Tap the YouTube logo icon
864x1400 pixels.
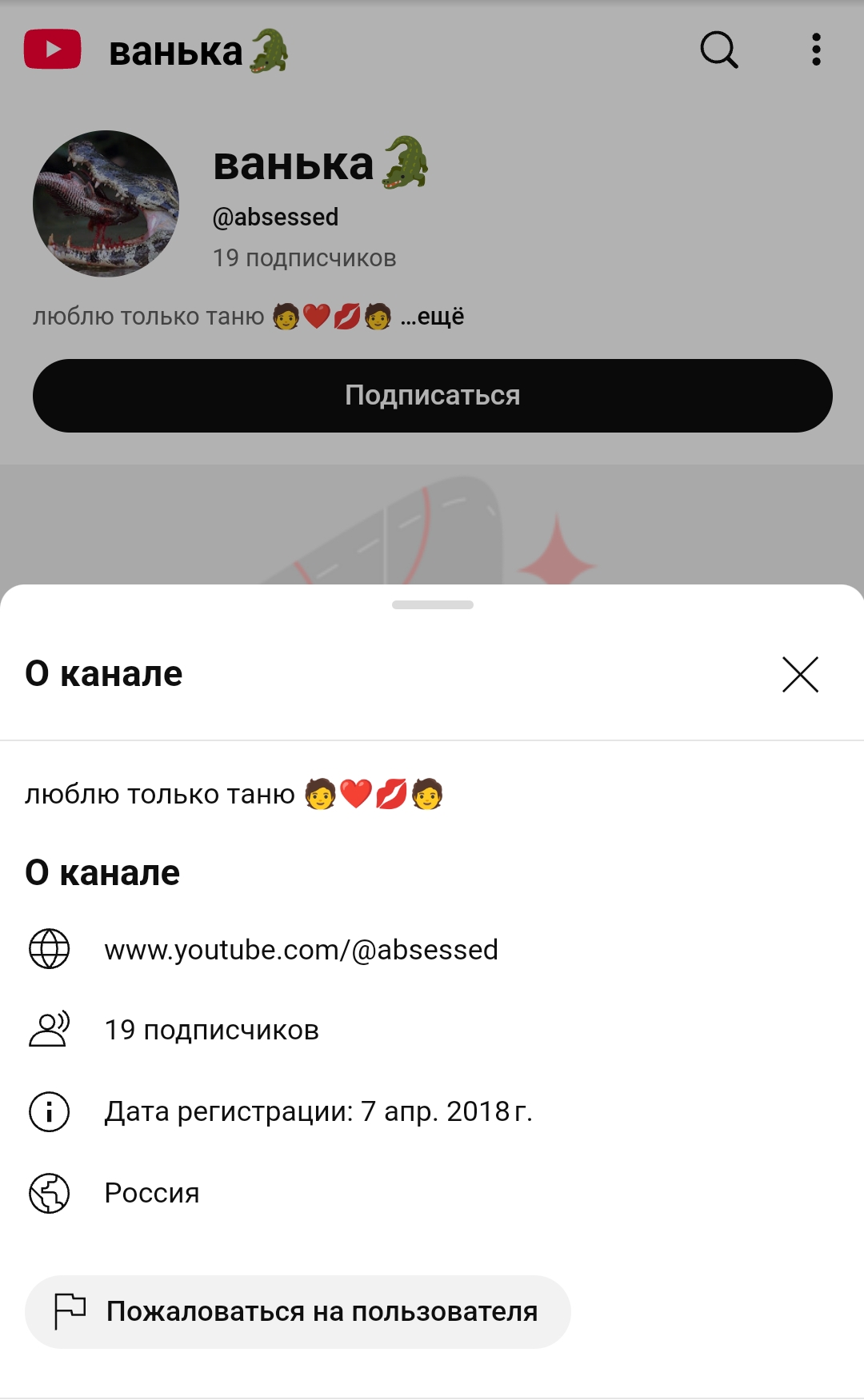[x=53, y=50]
